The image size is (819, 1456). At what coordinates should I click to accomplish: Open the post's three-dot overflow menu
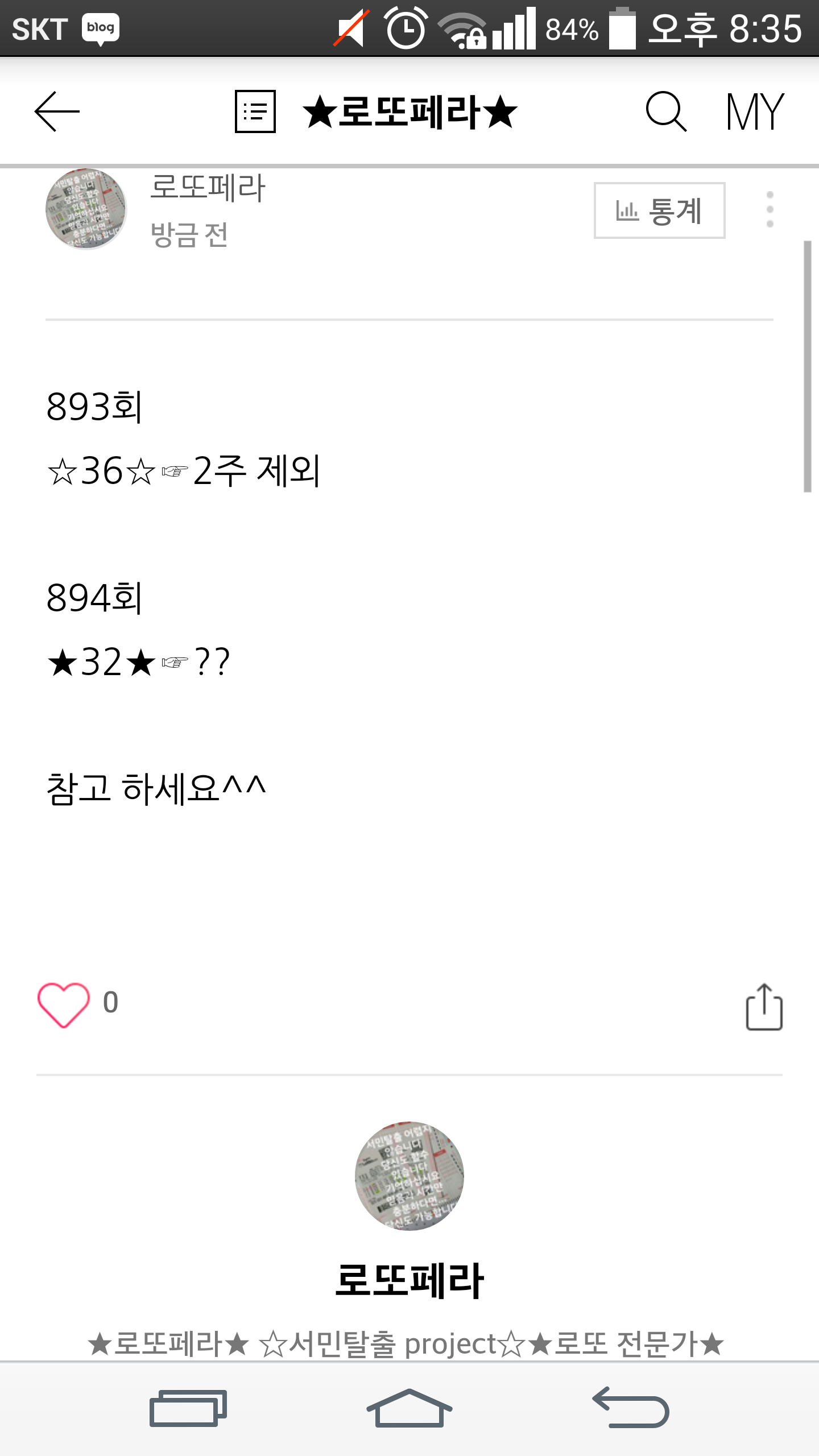770,209
